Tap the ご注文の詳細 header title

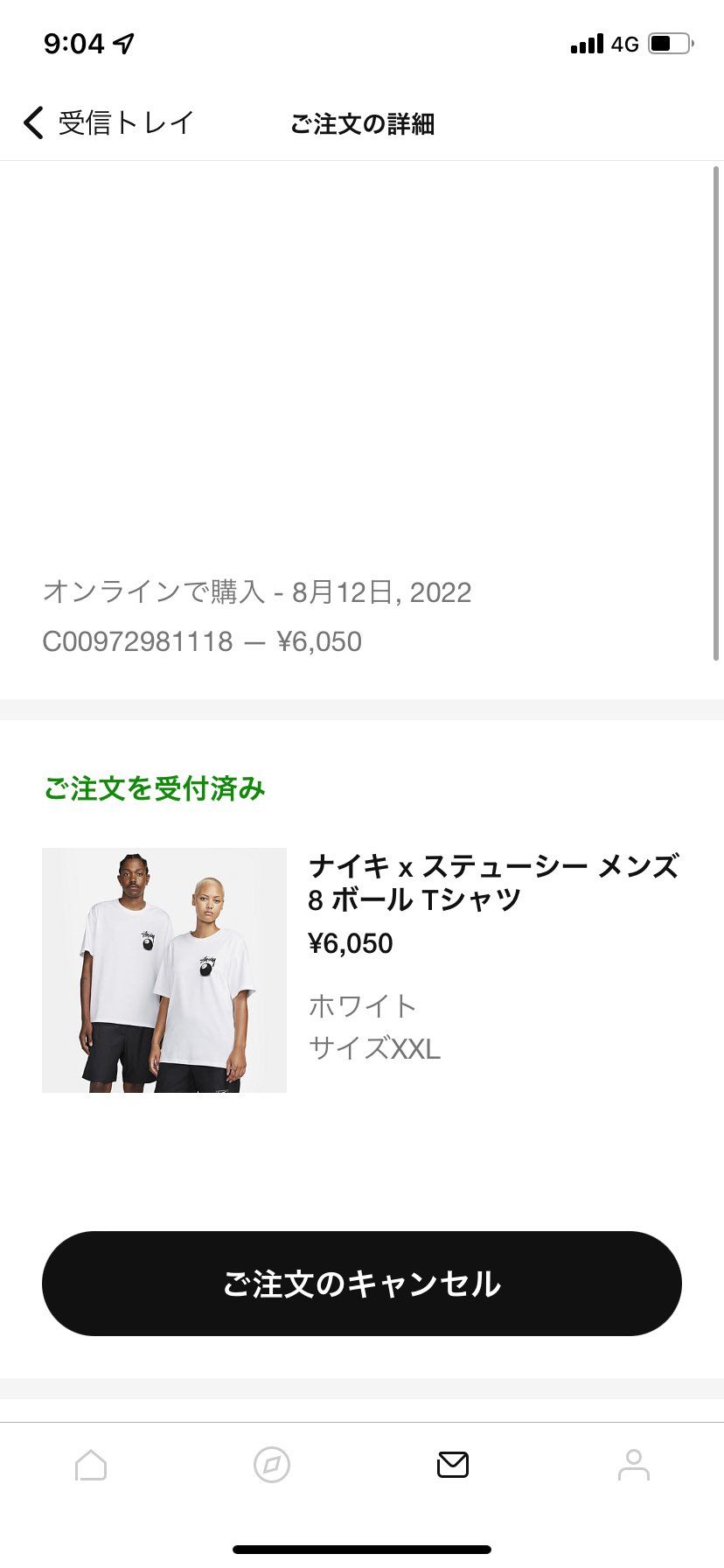point(364,124)
